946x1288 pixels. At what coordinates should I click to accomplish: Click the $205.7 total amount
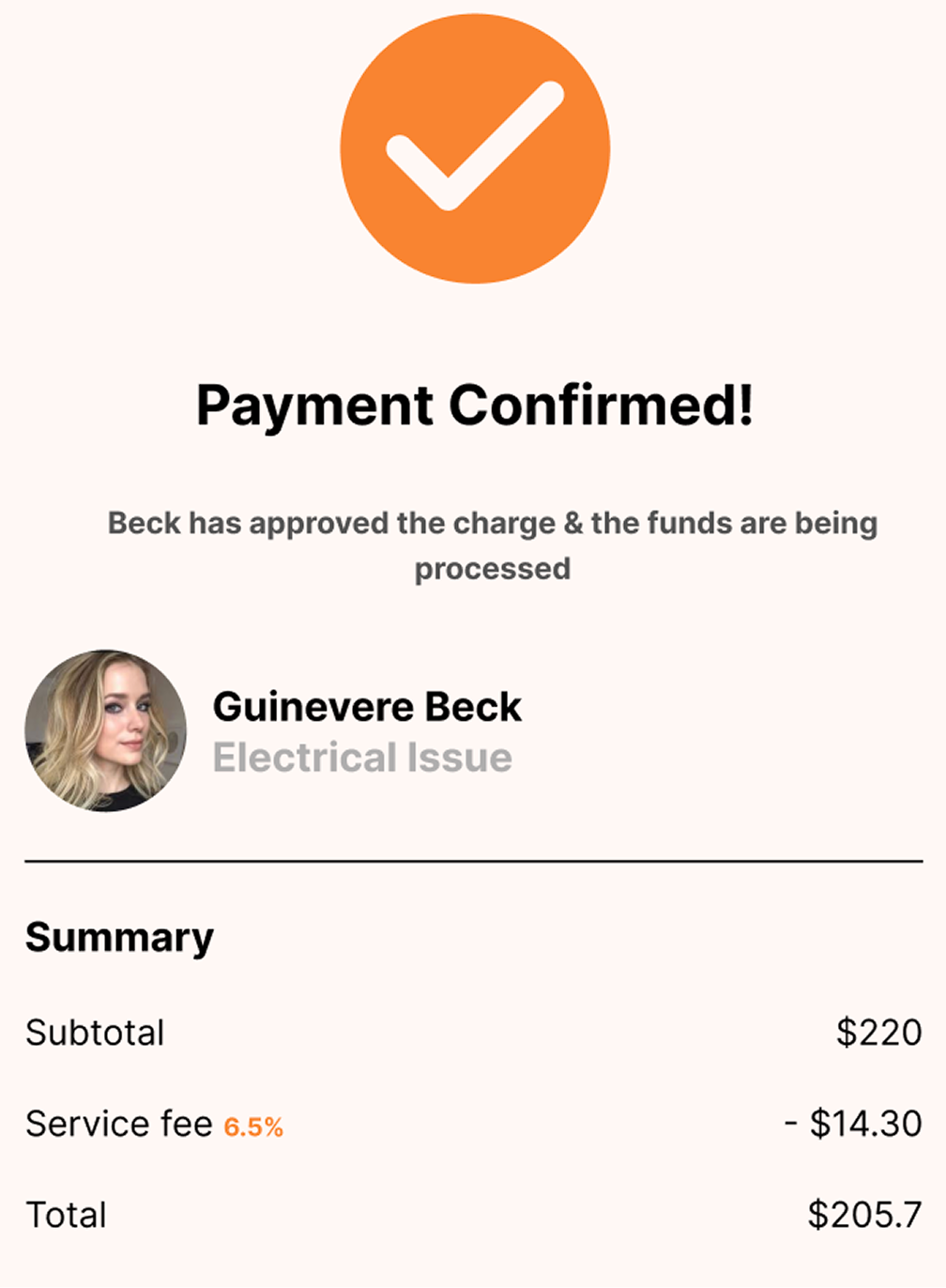point(864,1214)
